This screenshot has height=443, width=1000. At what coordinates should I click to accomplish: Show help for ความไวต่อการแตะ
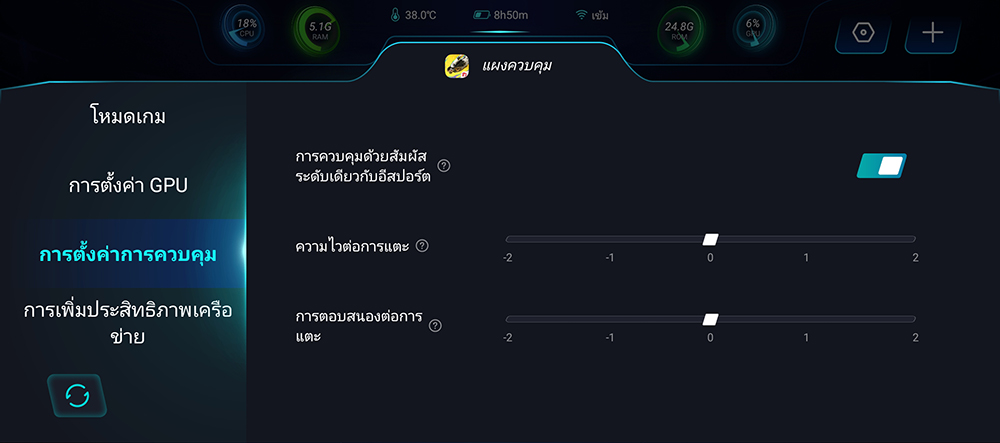(422, 246)
